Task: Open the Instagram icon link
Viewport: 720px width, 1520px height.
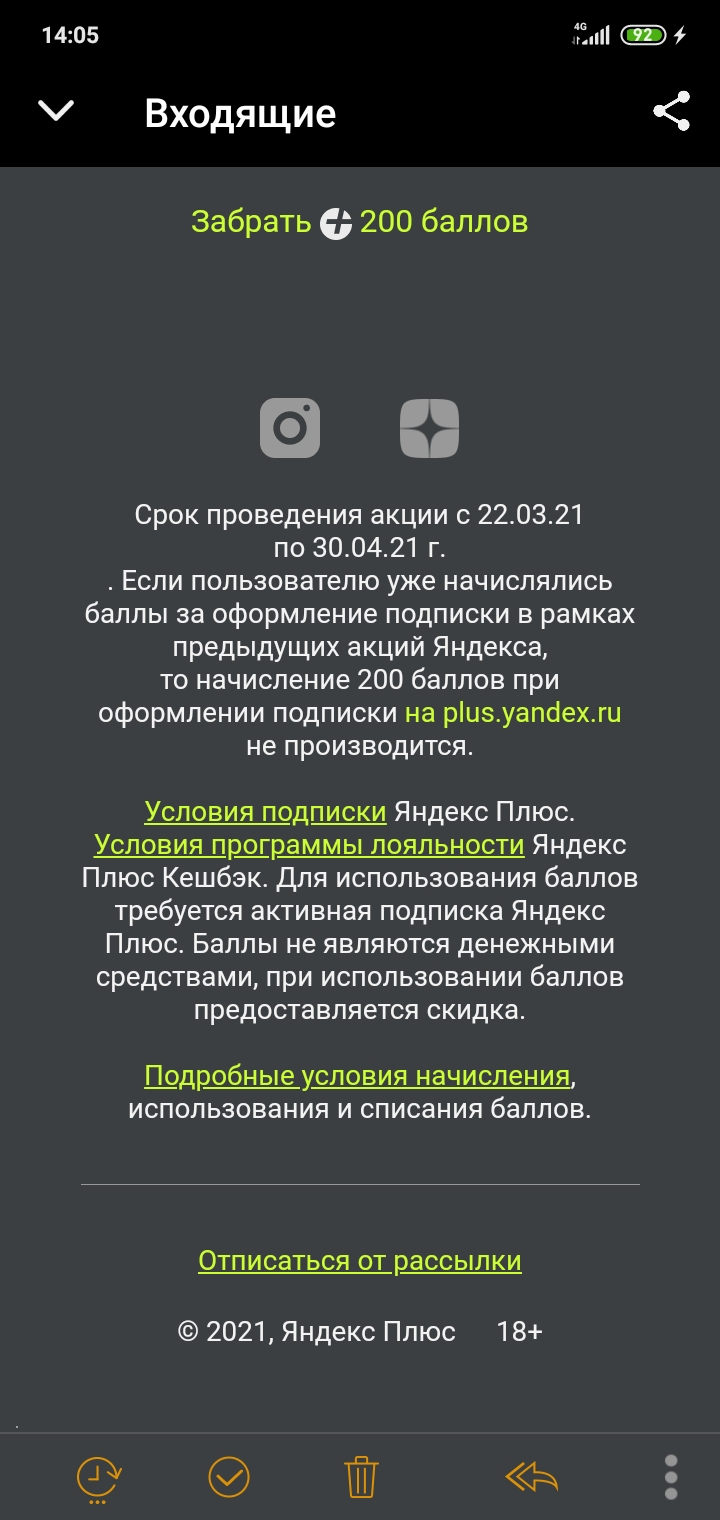Action: tap(290, 428)
